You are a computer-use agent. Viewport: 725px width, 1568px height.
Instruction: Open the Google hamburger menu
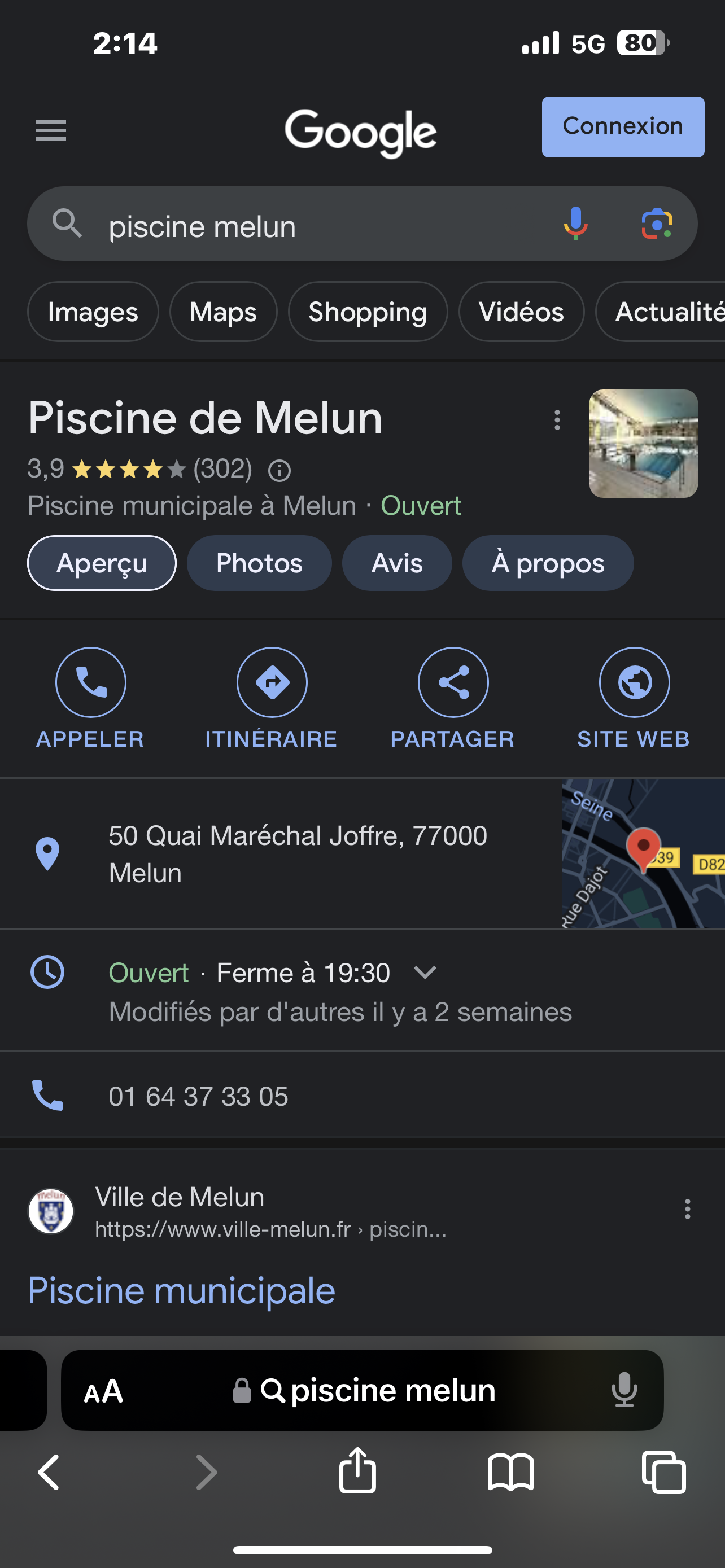(x=50, y=130)
